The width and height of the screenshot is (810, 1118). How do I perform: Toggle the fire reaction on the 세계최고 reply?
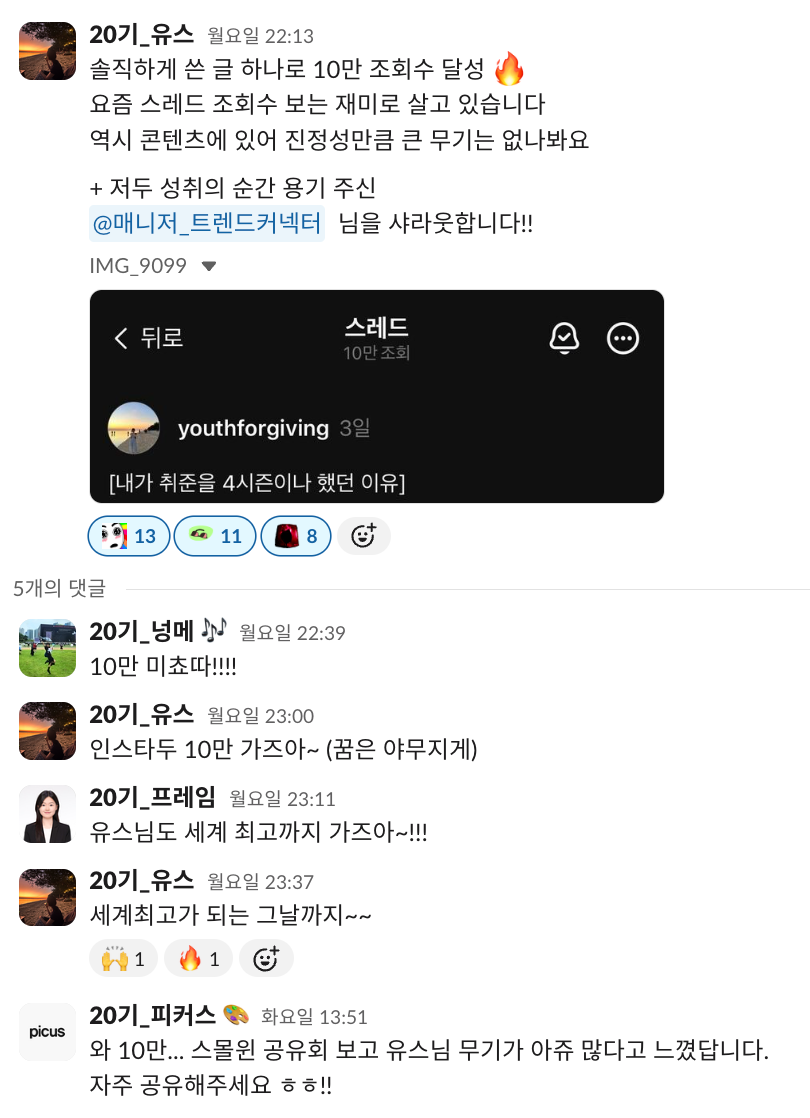[198, 959]
